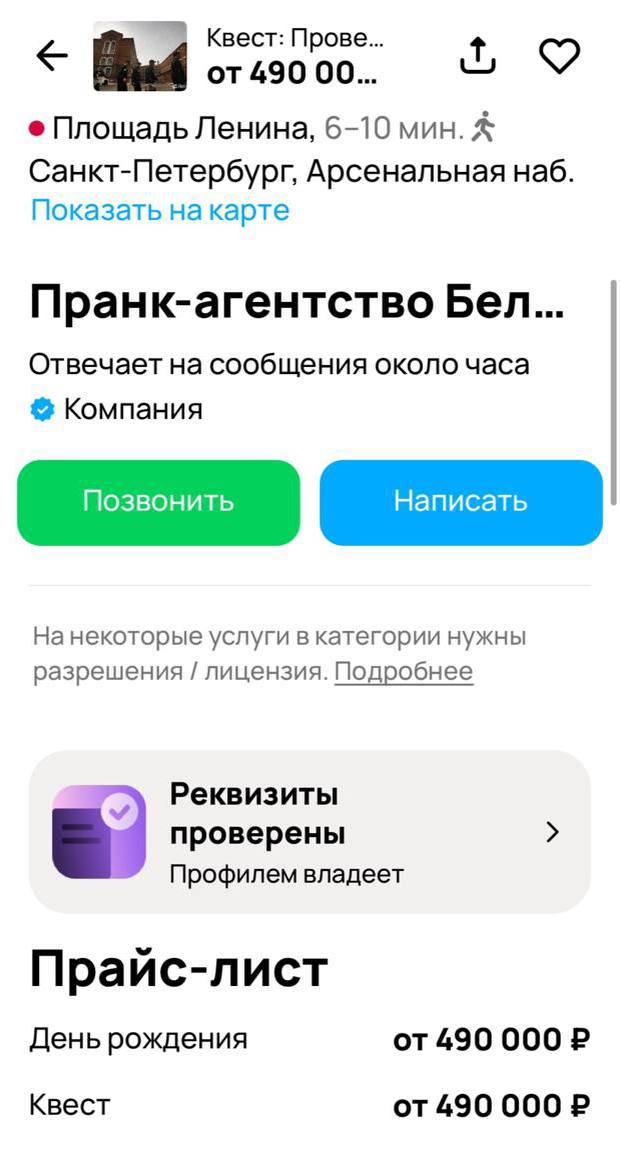This screenshot has height=1155, width=620.
Task: Add listing to favorites with heart
Action: point(560,56)
